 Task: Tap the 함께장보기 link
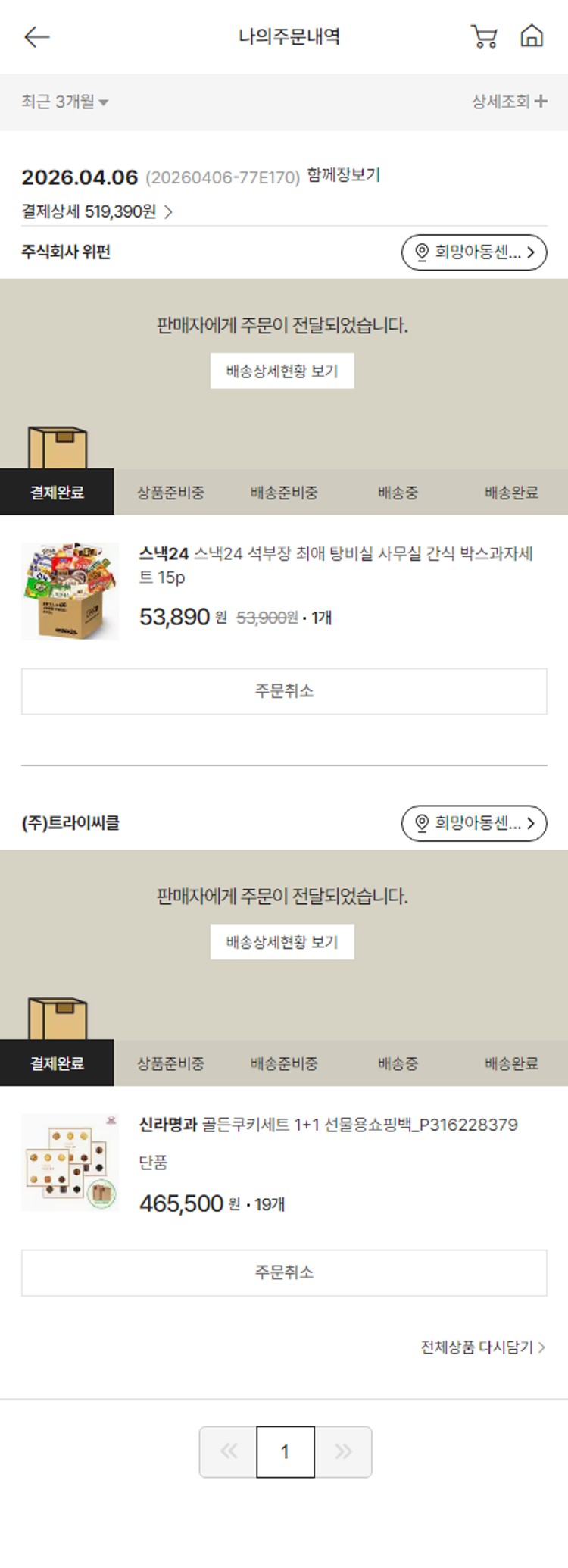click(343, 175)
